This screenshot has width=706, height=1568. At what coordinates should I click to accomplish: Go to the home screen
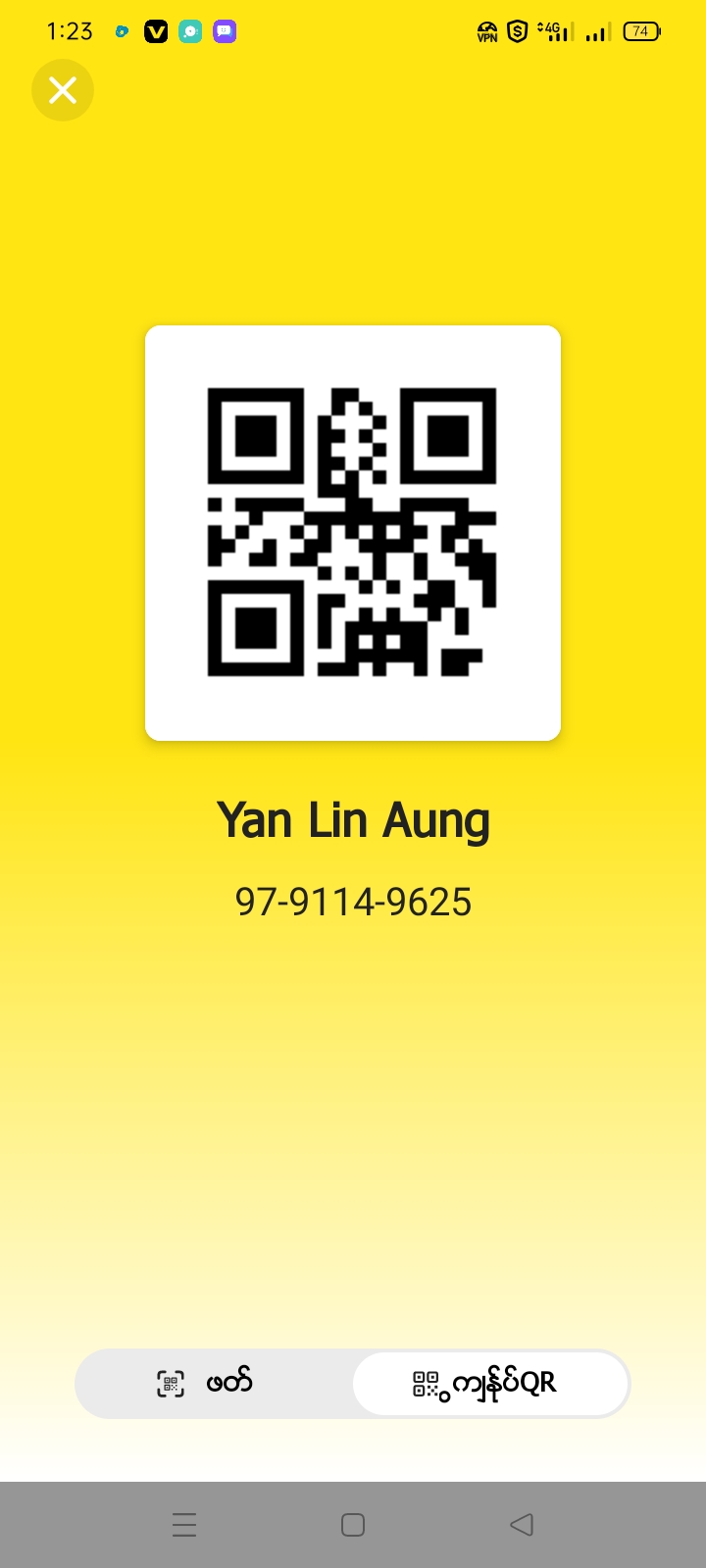[353, 1524]
